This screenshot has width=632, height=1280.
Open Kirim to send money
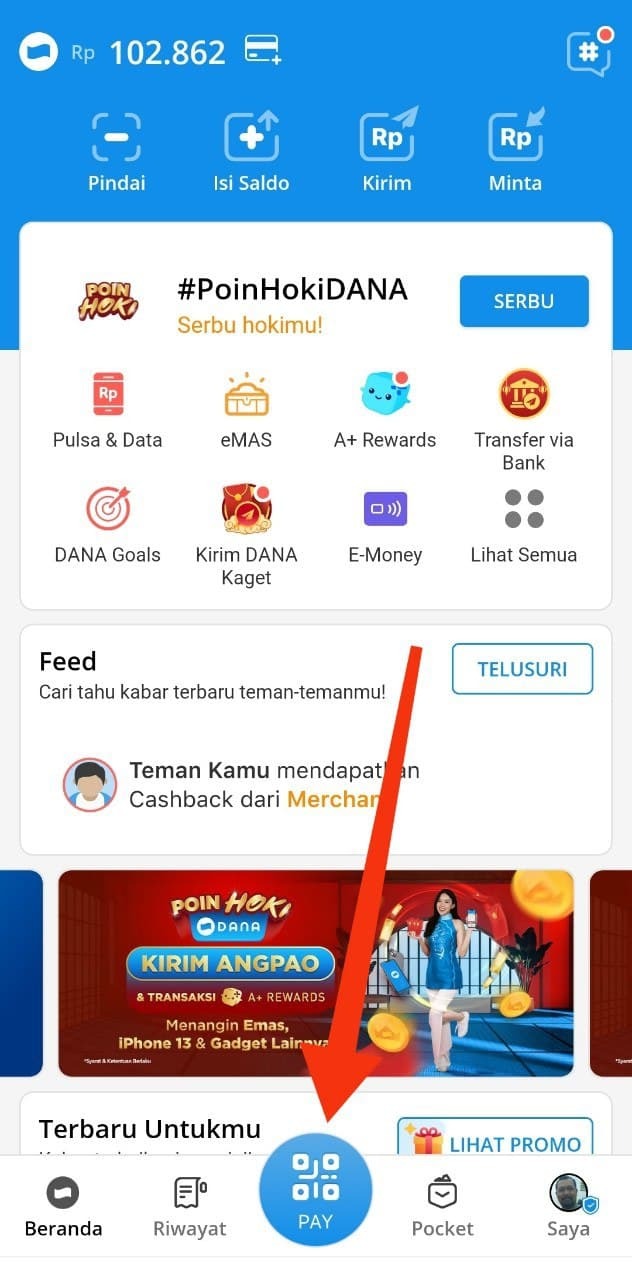point(387,151)
